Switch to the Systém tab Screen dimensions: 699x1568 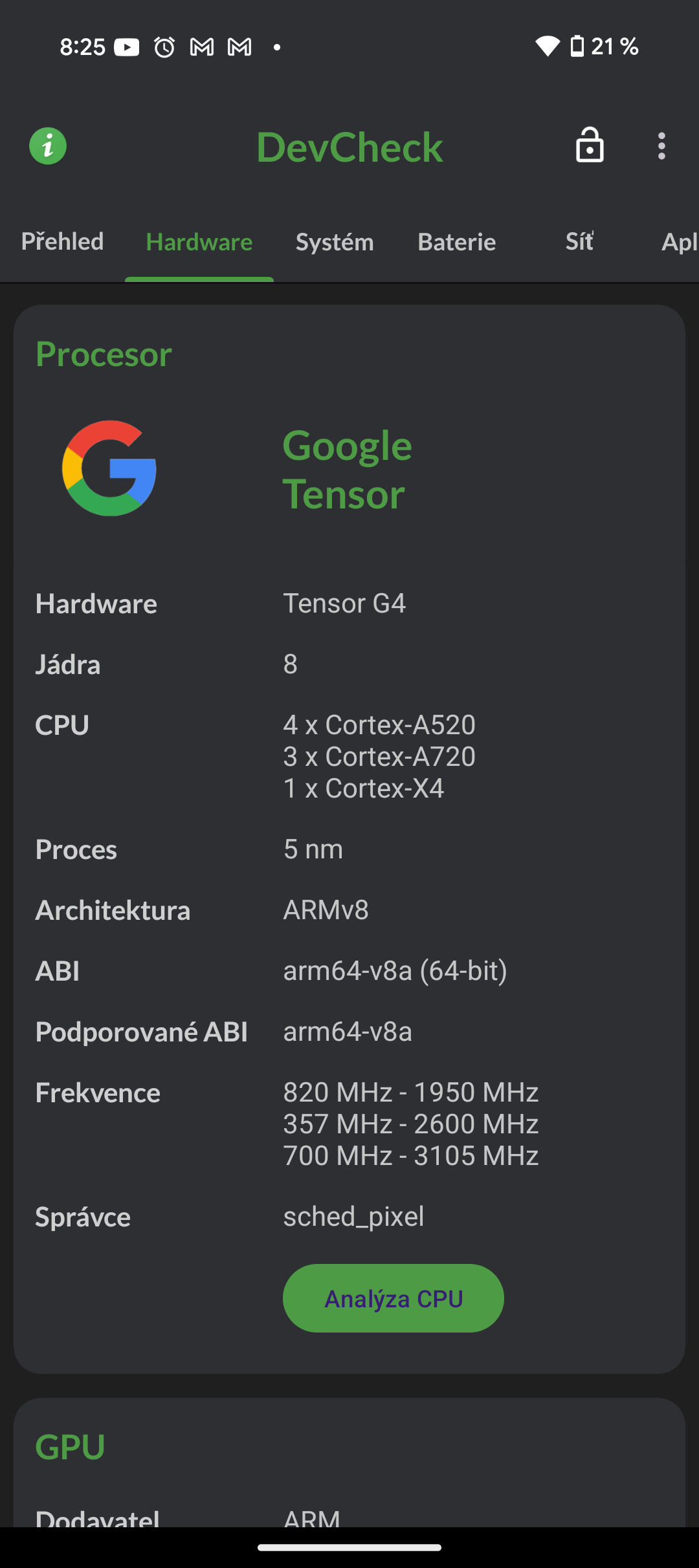[x=334, y=242]
